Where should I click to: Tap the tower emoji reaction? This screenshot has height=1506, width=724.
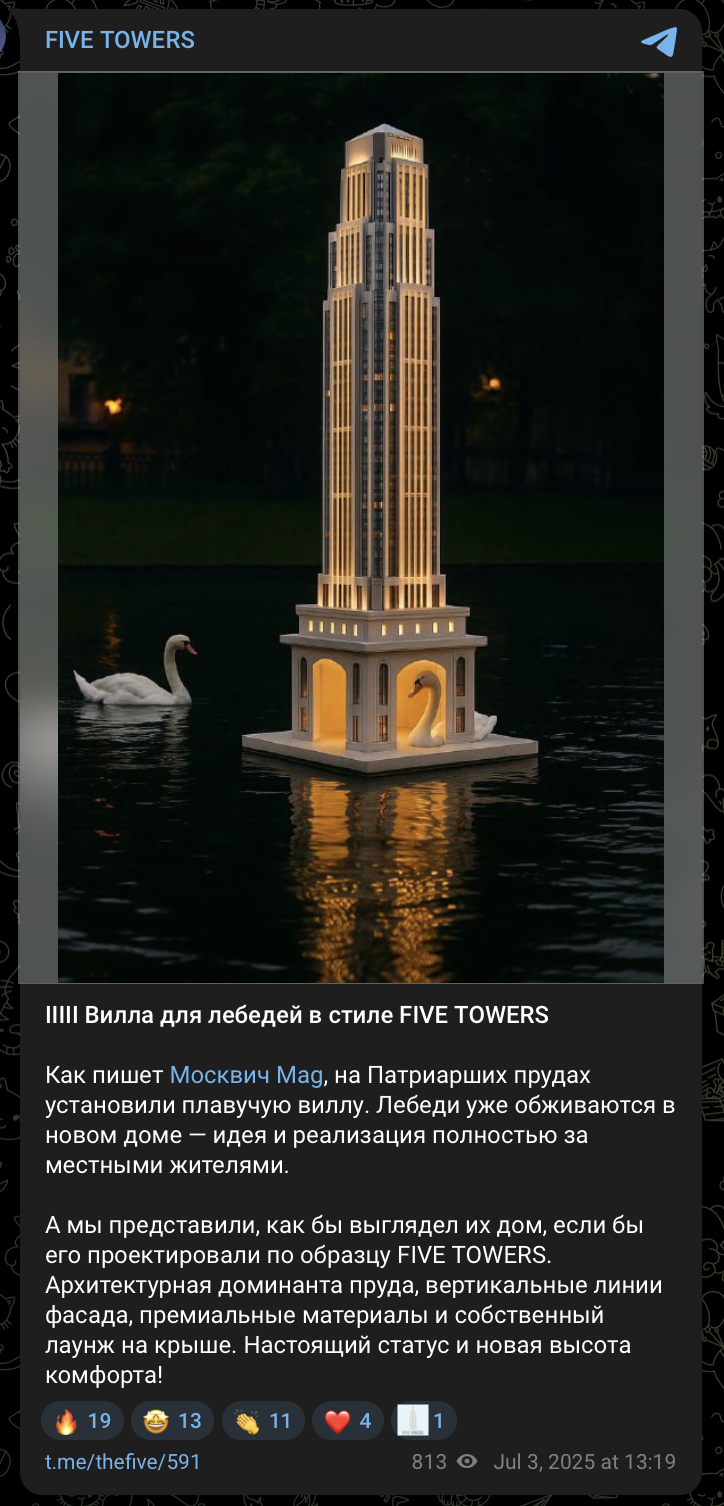pos(425,1421)
